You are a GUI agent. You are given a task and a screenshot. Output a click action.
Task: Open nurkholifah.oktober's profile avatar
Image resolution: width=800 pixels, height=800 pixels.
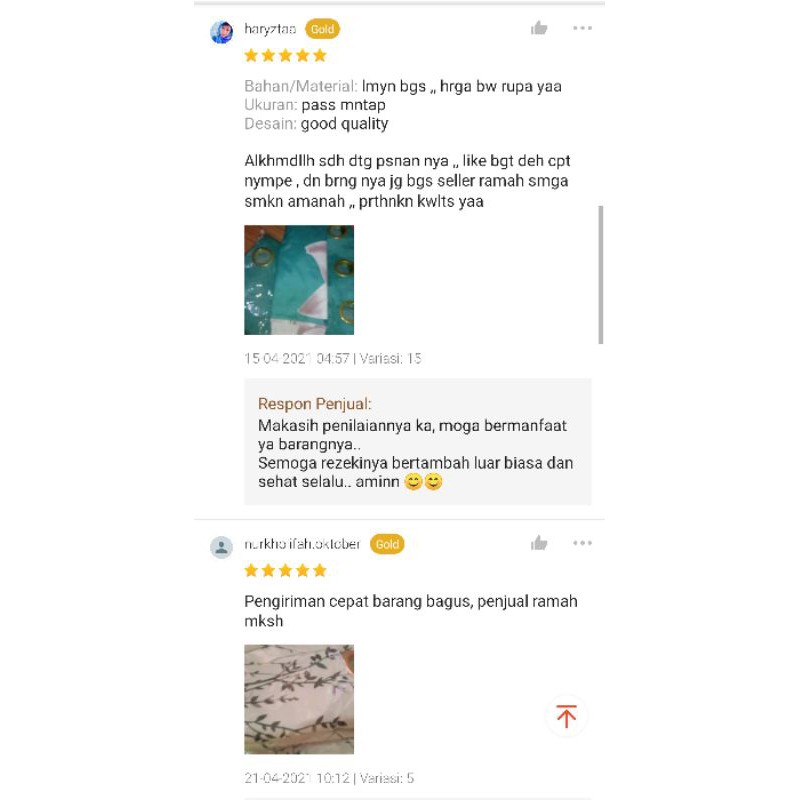pyautogui.click(x=222, y=547)
